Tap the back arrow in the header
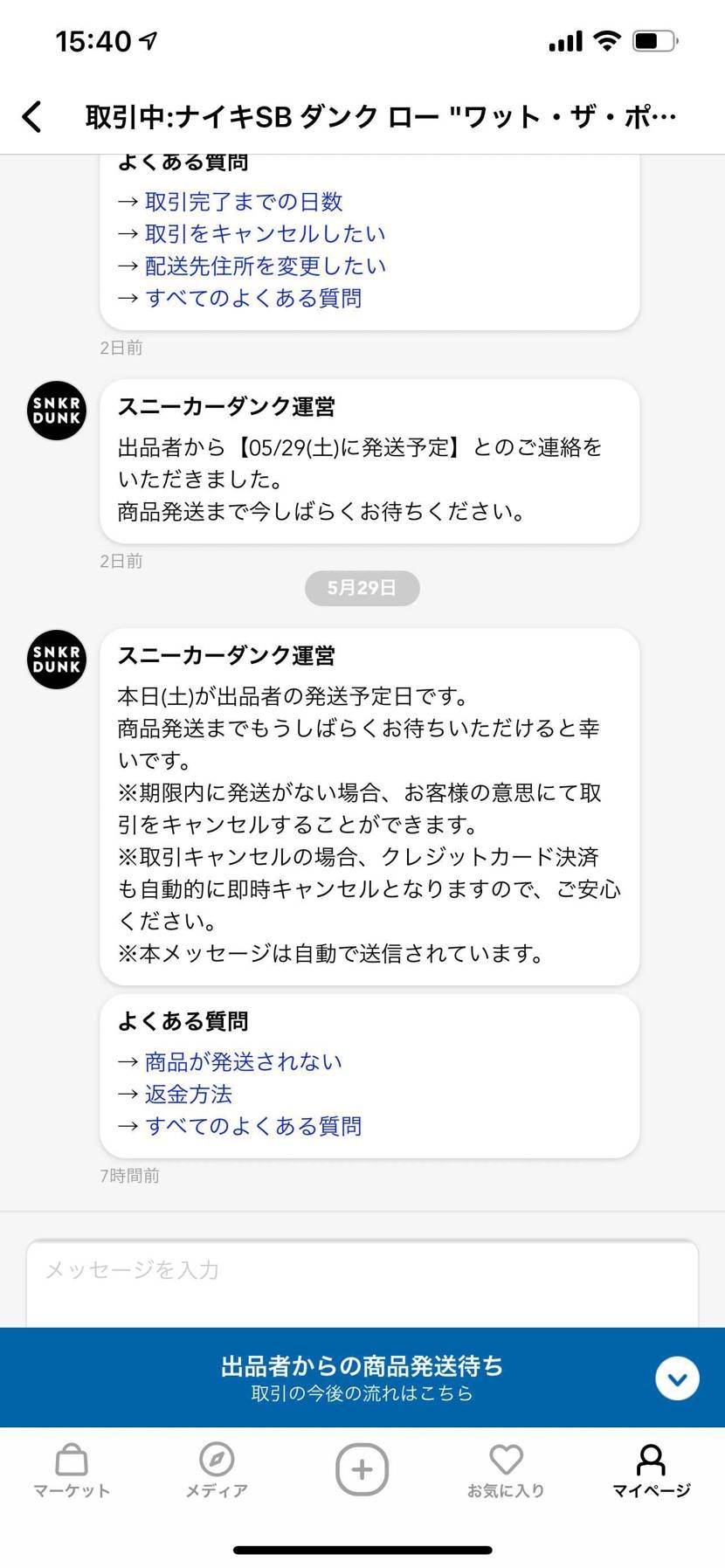 31,116
